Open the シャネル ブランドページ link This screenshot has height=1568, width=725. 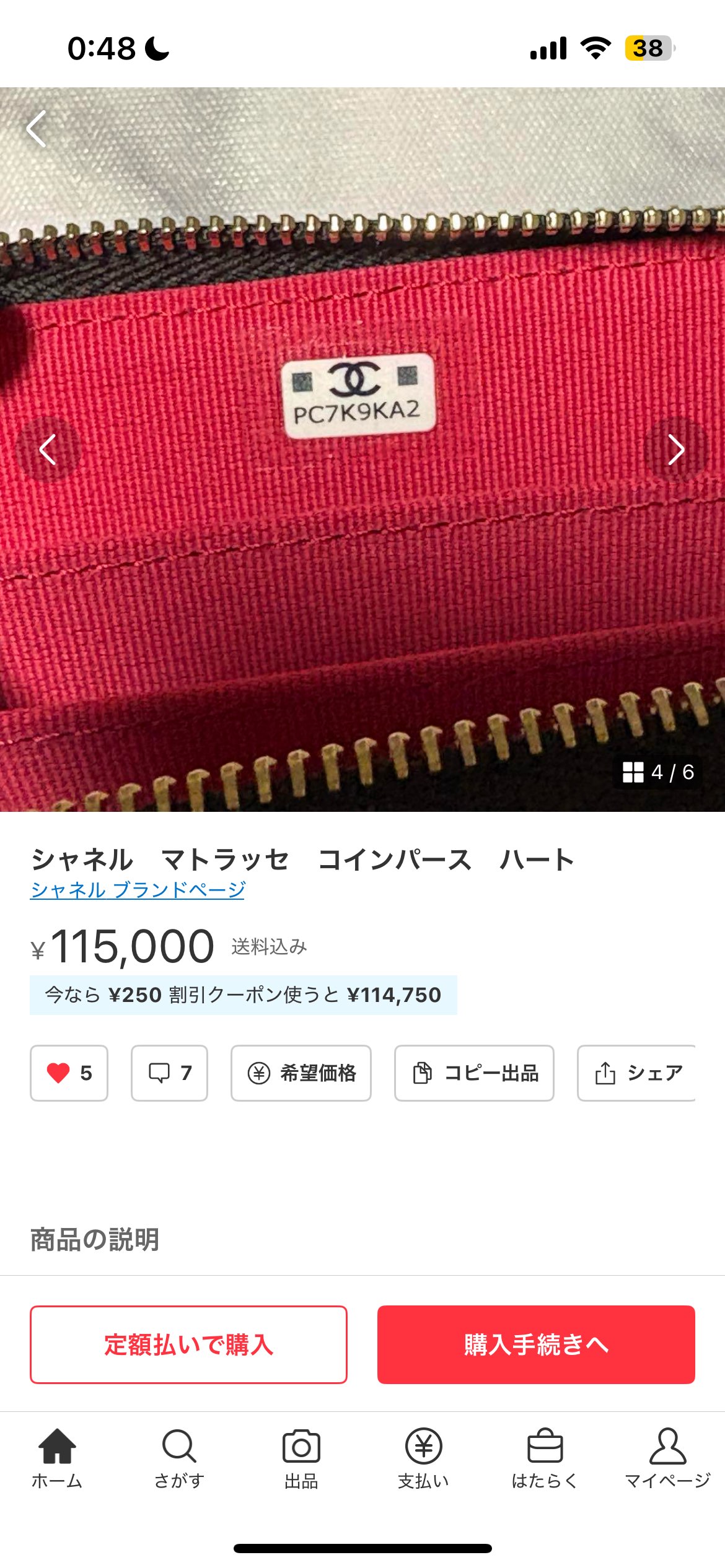pos(138,890)
